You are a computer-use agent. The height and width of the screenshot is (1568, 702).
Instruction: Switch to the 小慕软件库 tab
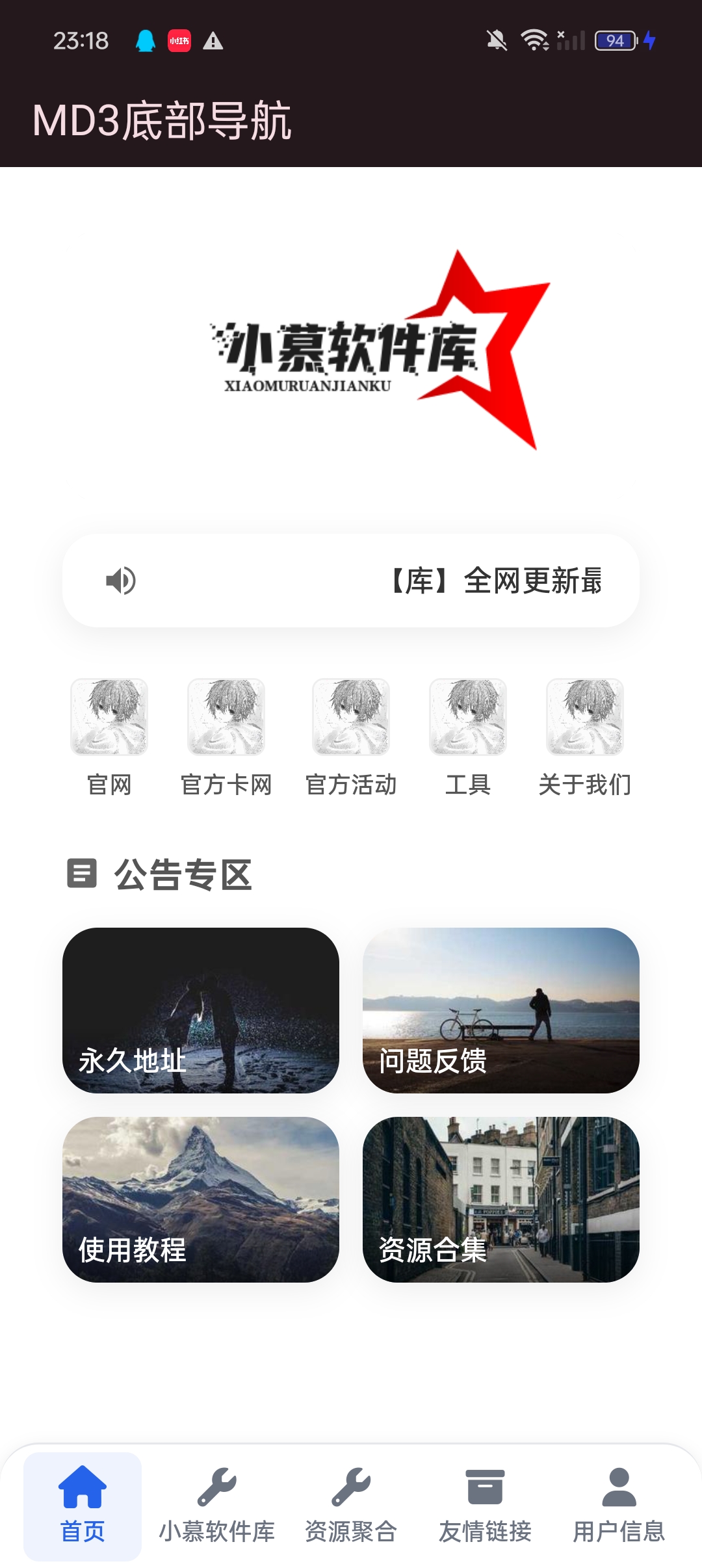coord(217,1506)
